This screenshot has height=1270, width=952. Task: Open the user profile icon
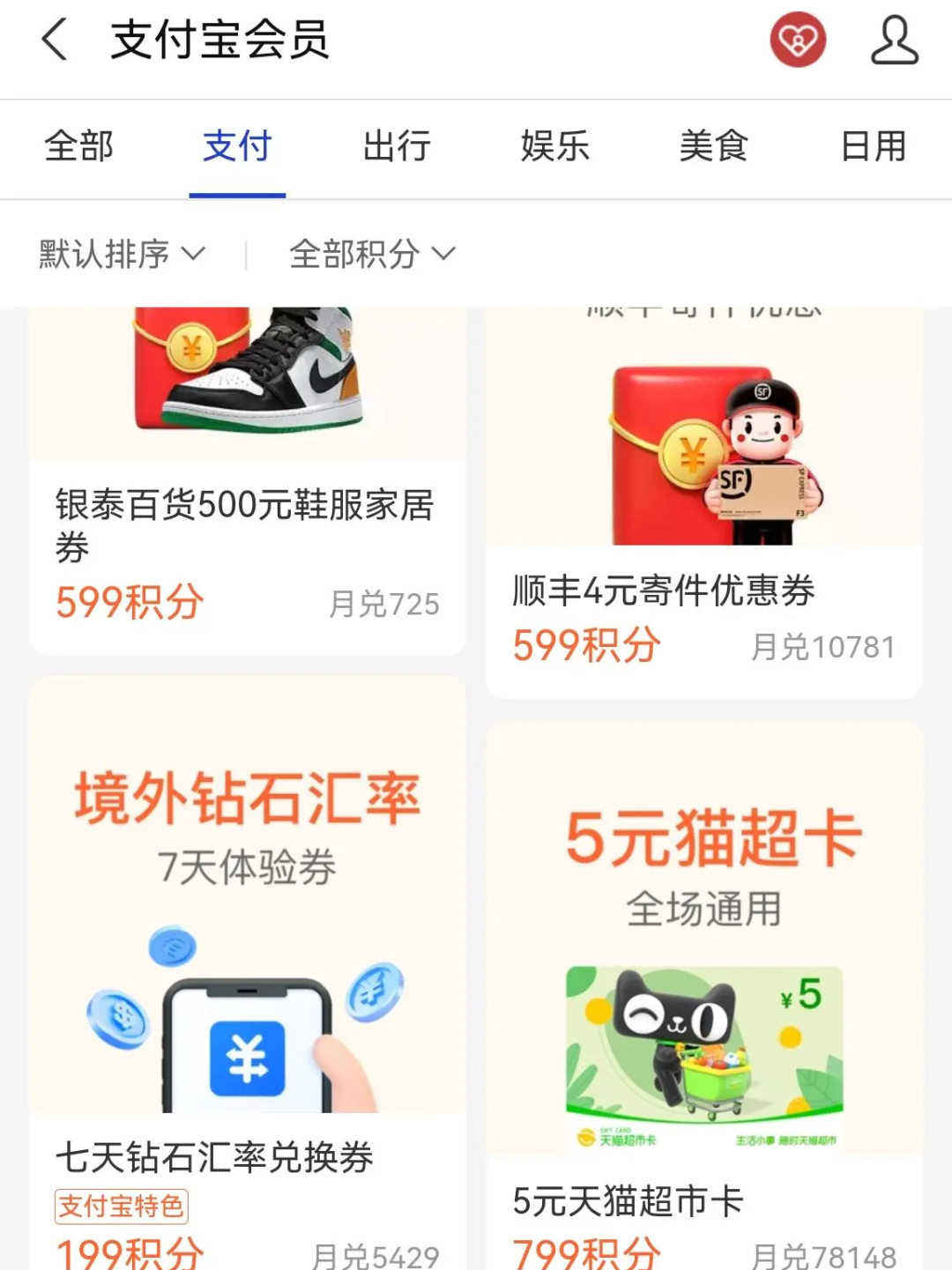[894, 41]
